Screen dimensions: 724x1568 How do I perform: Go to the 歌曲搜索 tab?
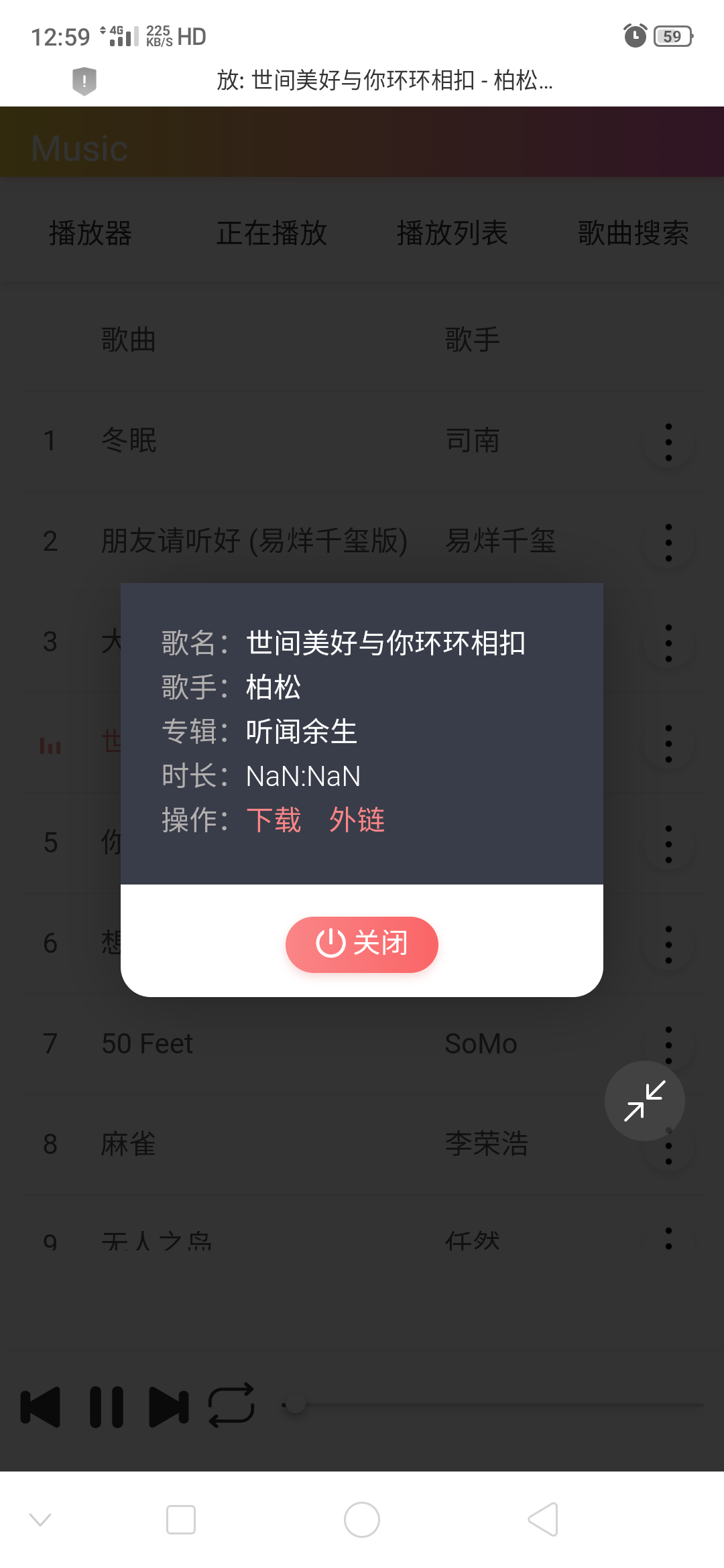tap(633, 233)
